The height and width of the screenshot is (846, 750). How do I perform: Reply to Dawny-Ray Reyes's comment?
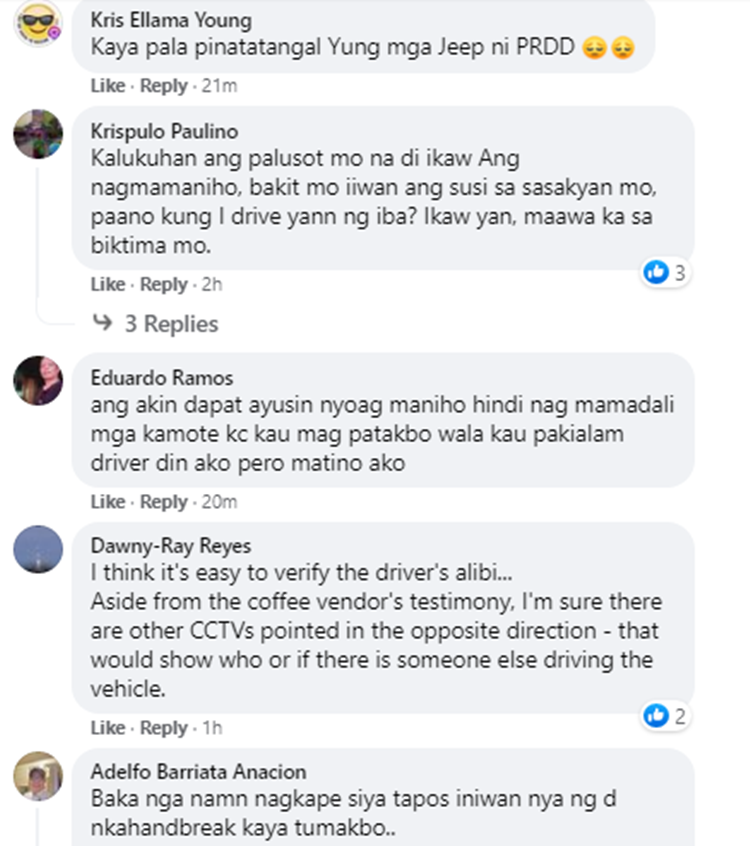point(164,727)
